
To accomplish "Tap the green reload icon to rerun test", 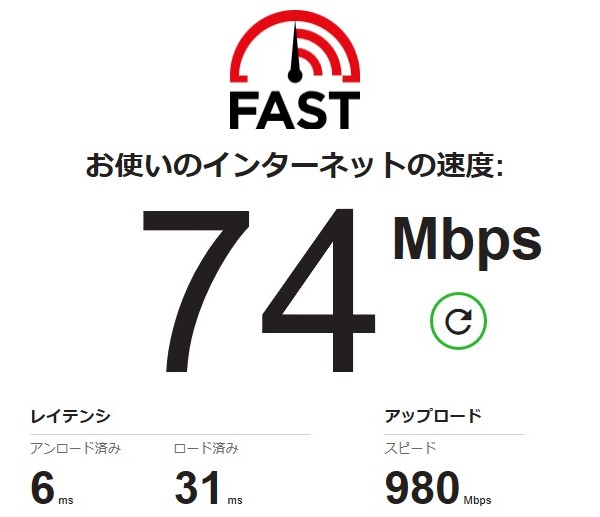I will click(458, 321).
